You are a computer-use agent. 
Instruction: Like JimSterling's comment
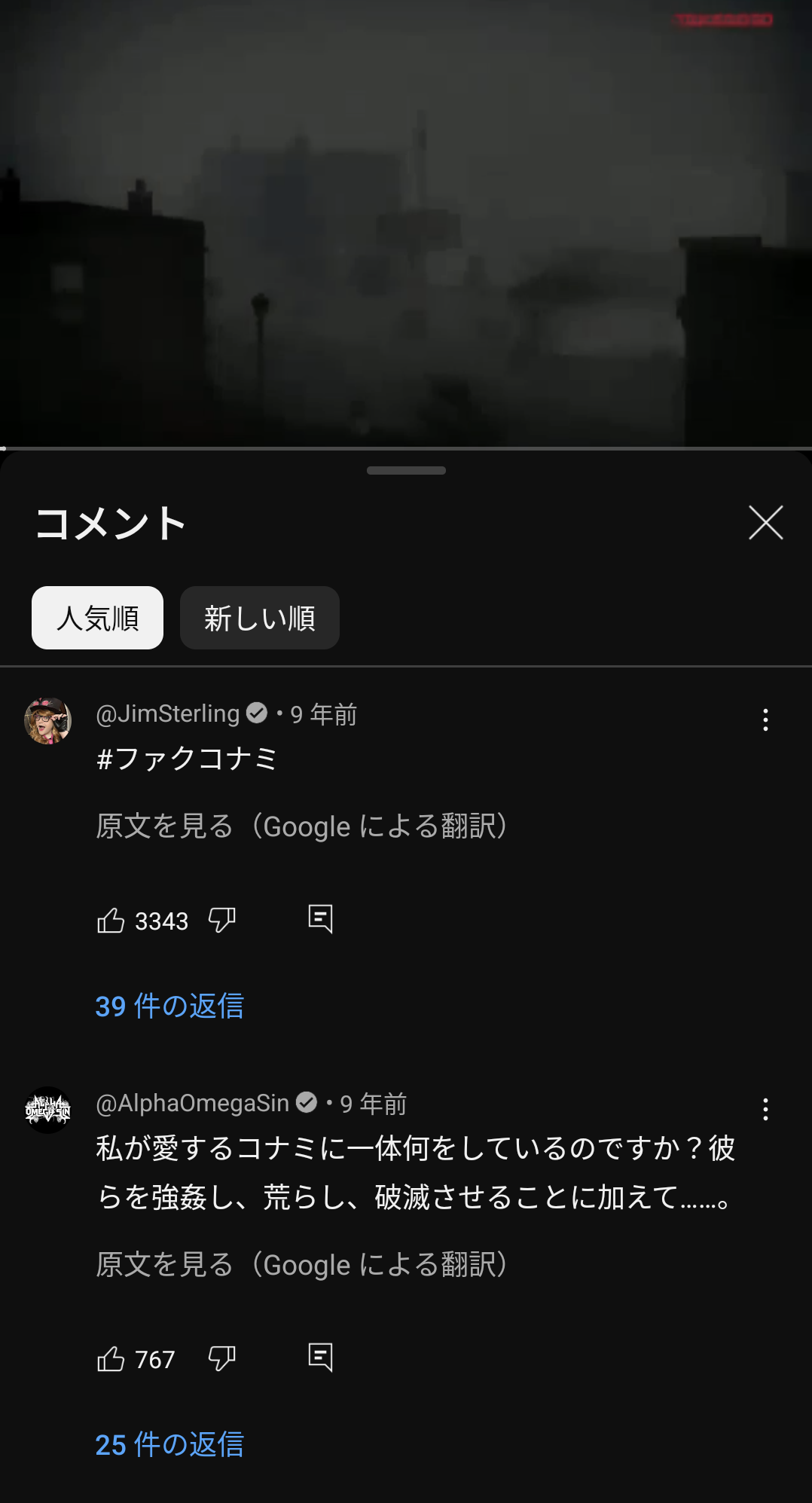111,920
